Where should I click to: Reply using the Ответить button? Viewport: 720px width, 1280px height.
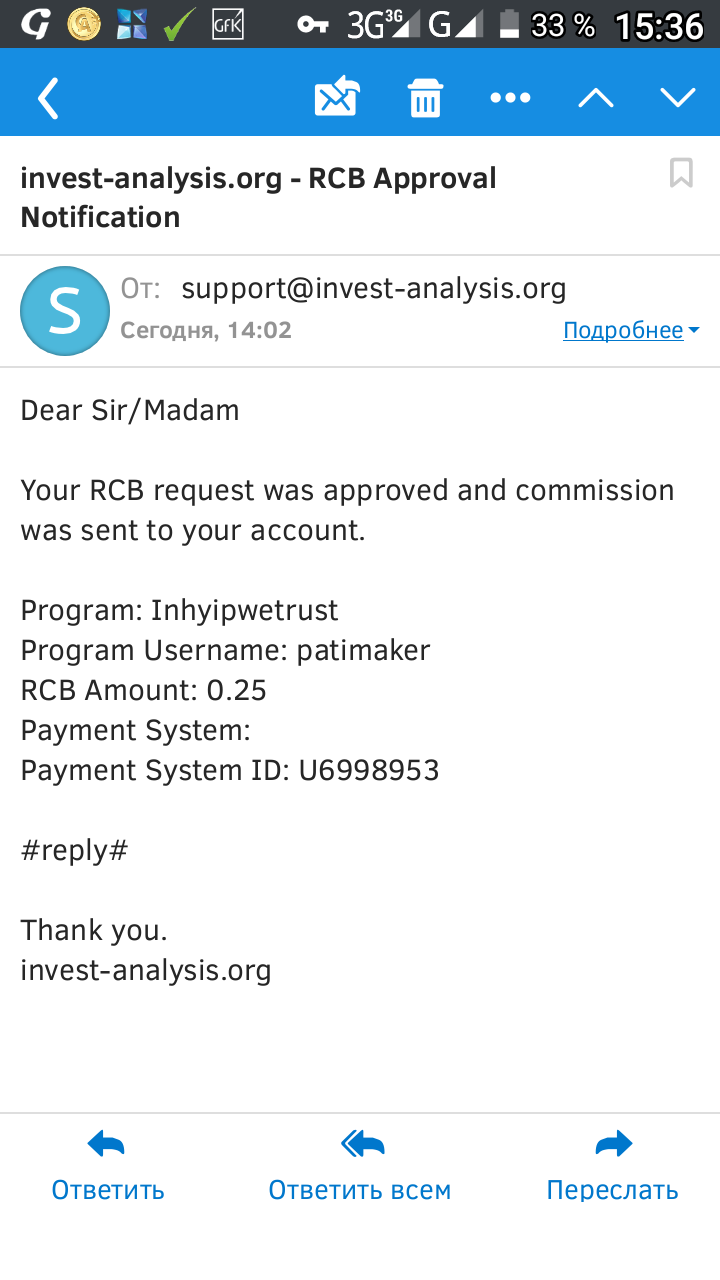coord(108,1165)
